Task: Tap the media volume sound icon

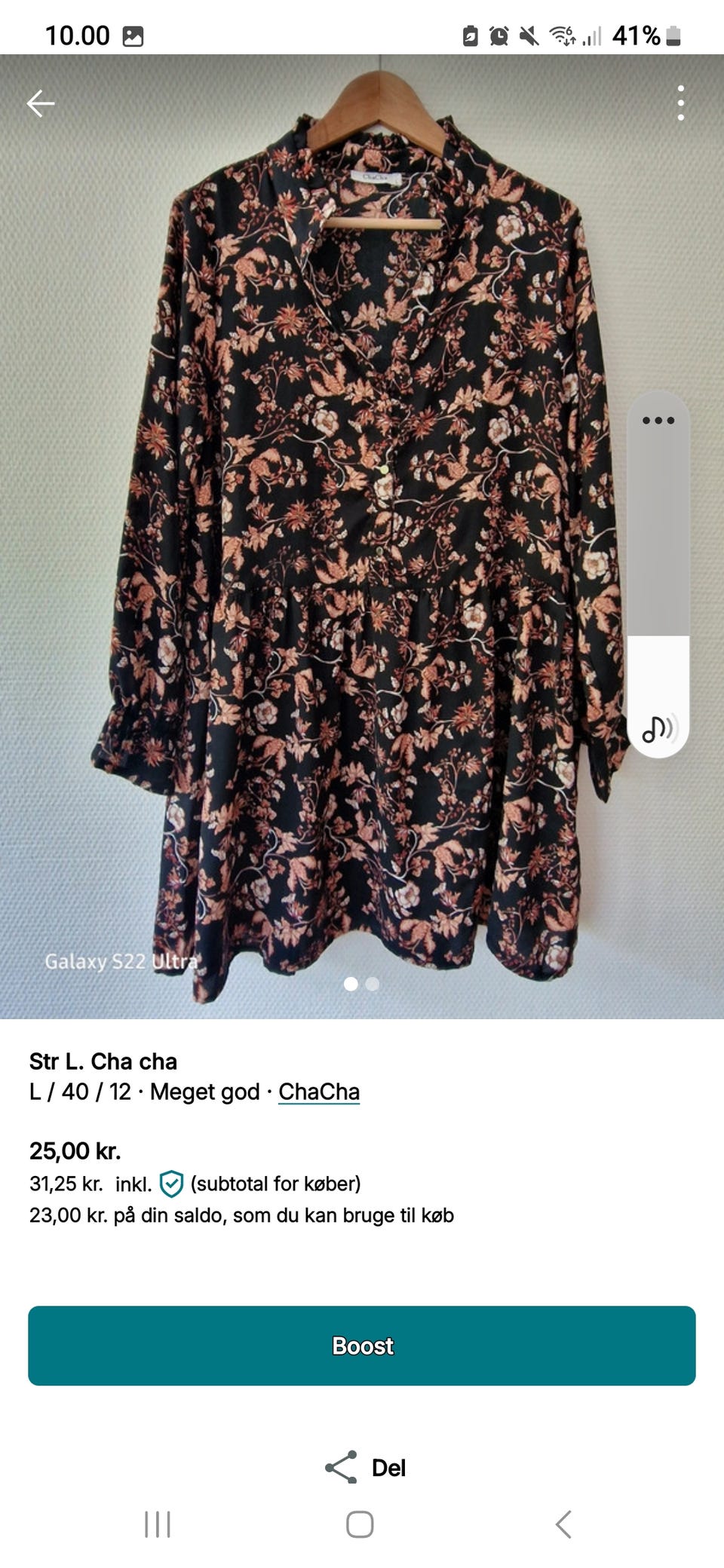Action: [658, 728]
